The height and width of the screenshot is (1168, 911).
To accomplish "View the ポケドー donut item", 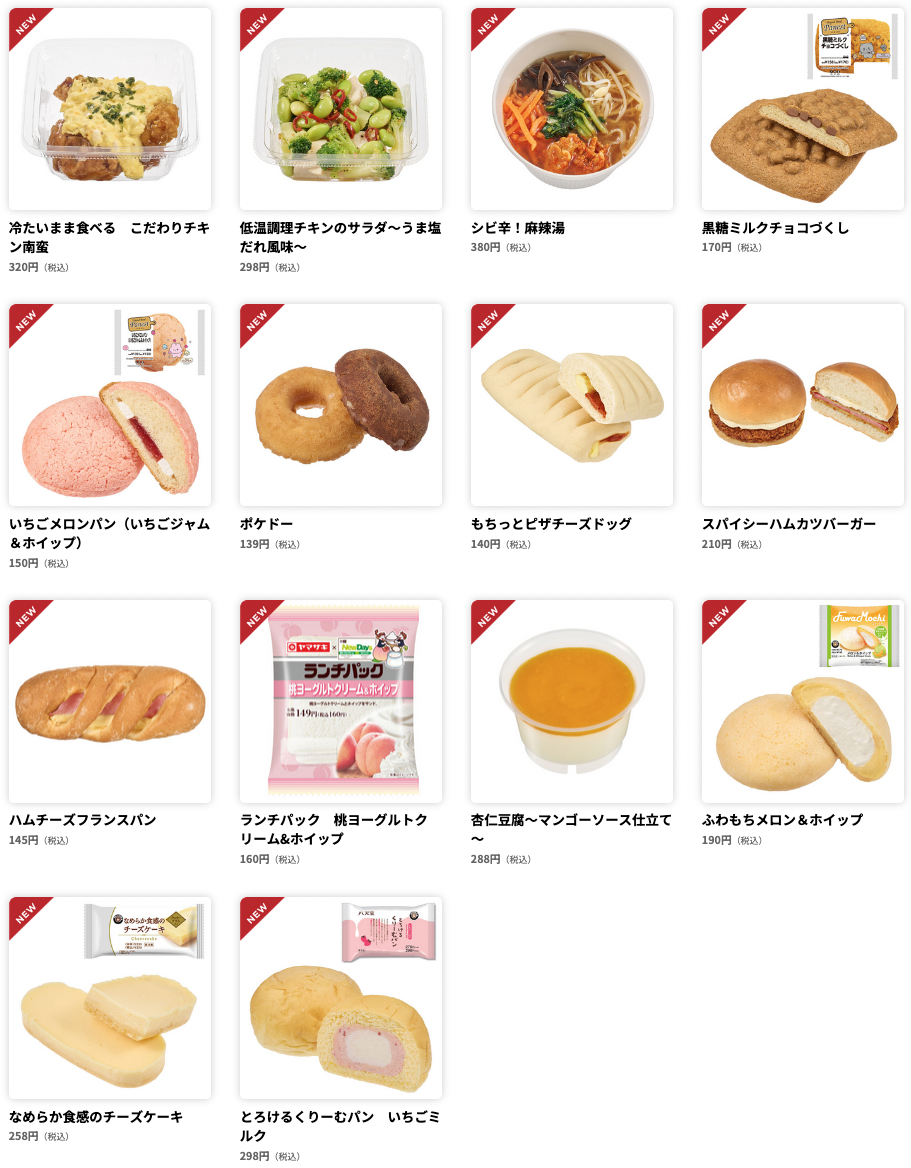I will click(x=341, y=406).
